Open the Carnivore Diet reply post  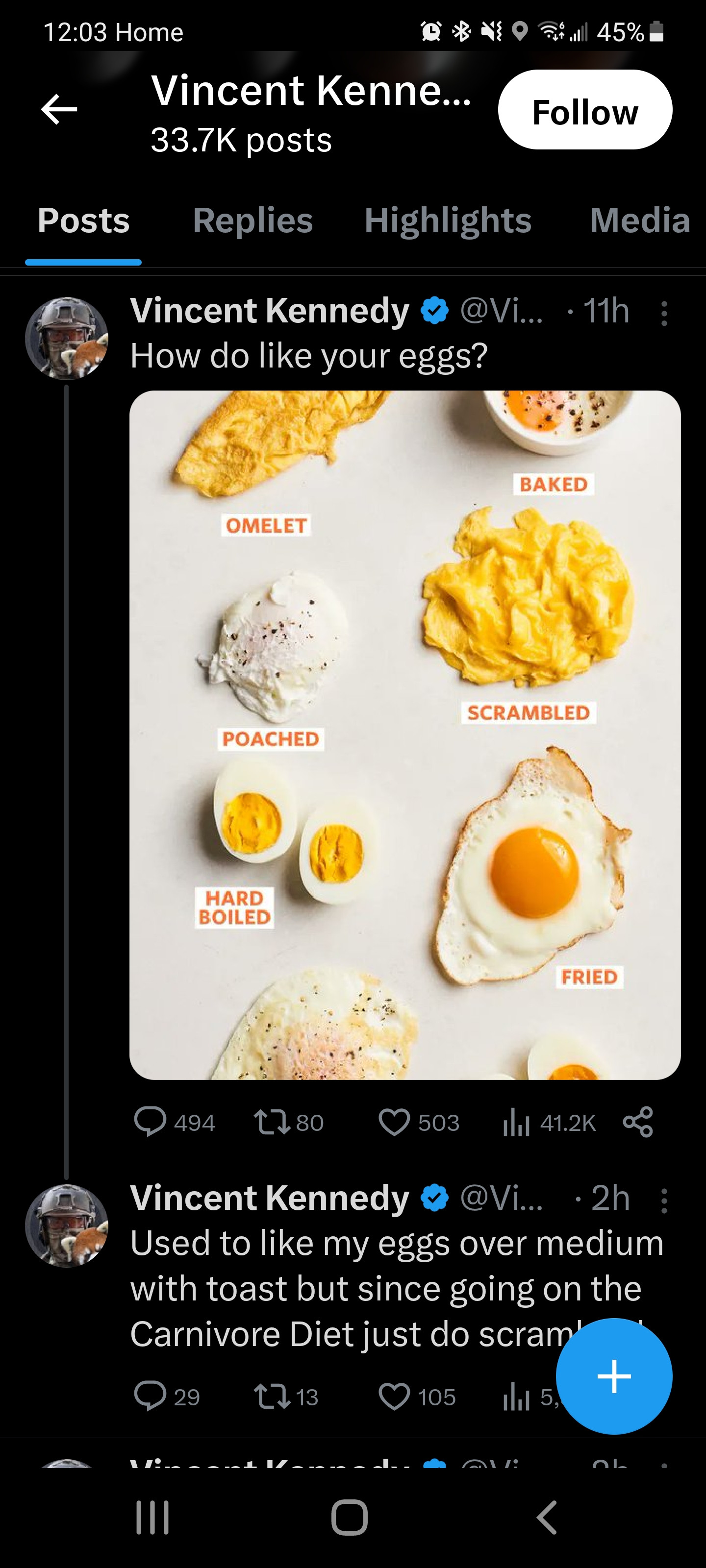[x=365, y=1289]
